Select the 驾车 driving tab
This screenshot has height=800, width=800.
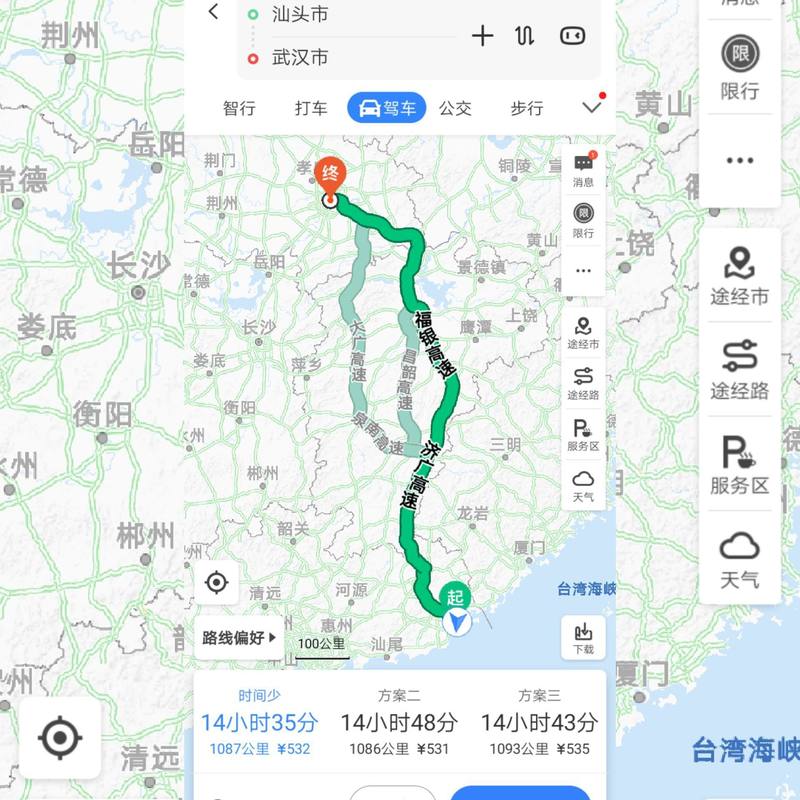(387, 108)
